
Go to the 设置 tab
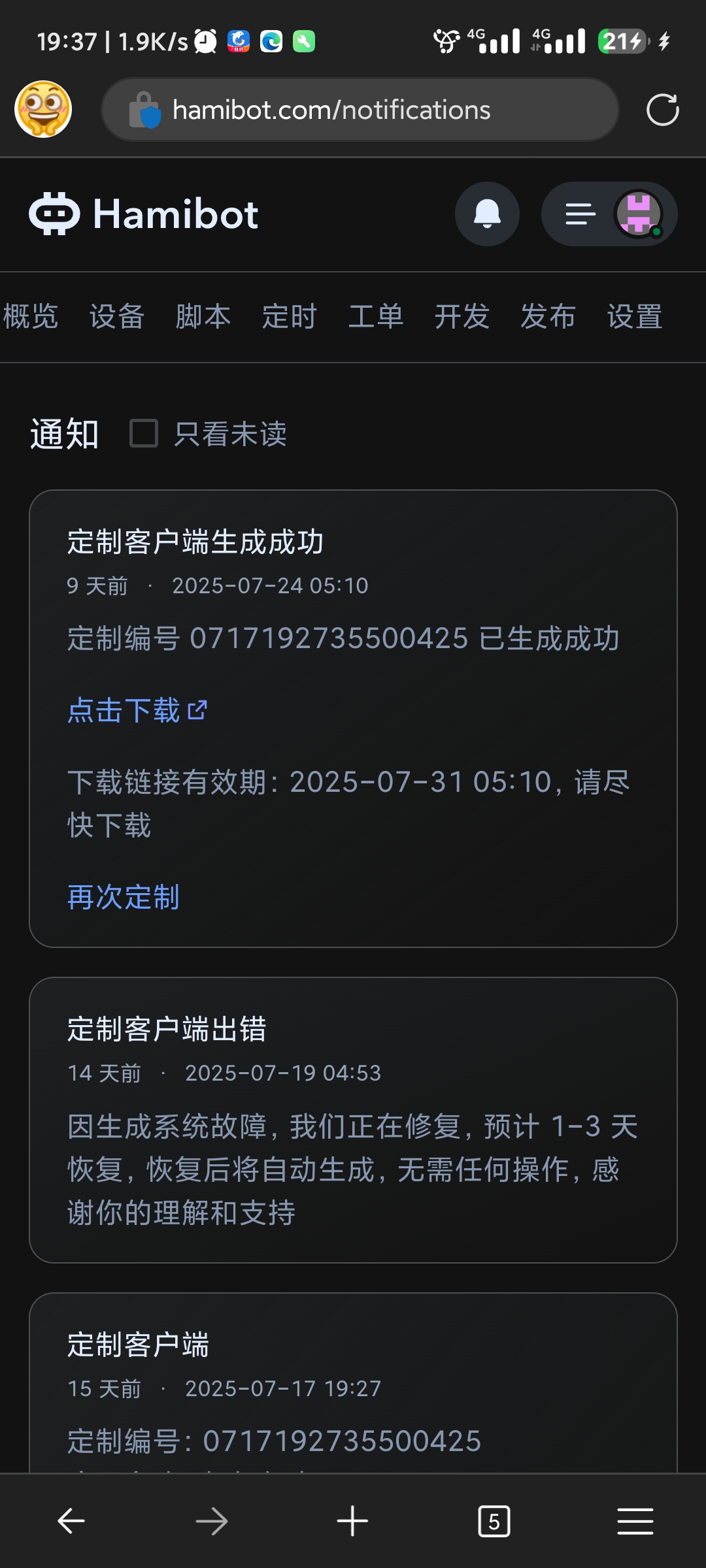[635, 317]
